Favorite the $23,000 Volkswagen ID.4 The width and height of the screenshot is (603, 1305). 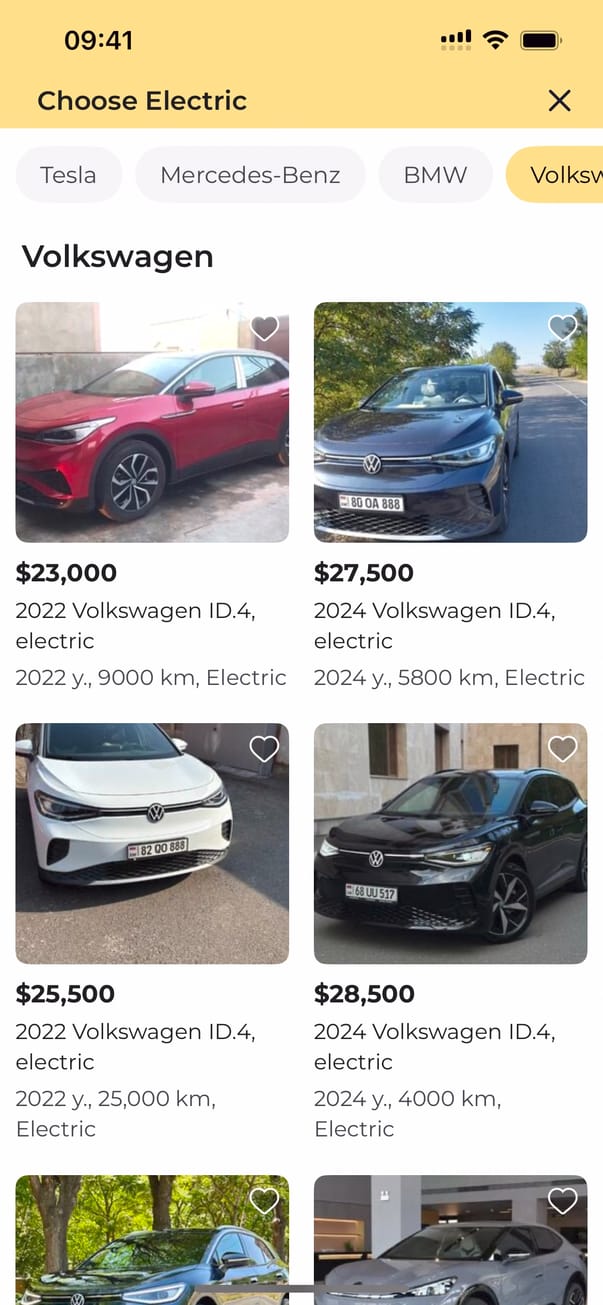264,328
